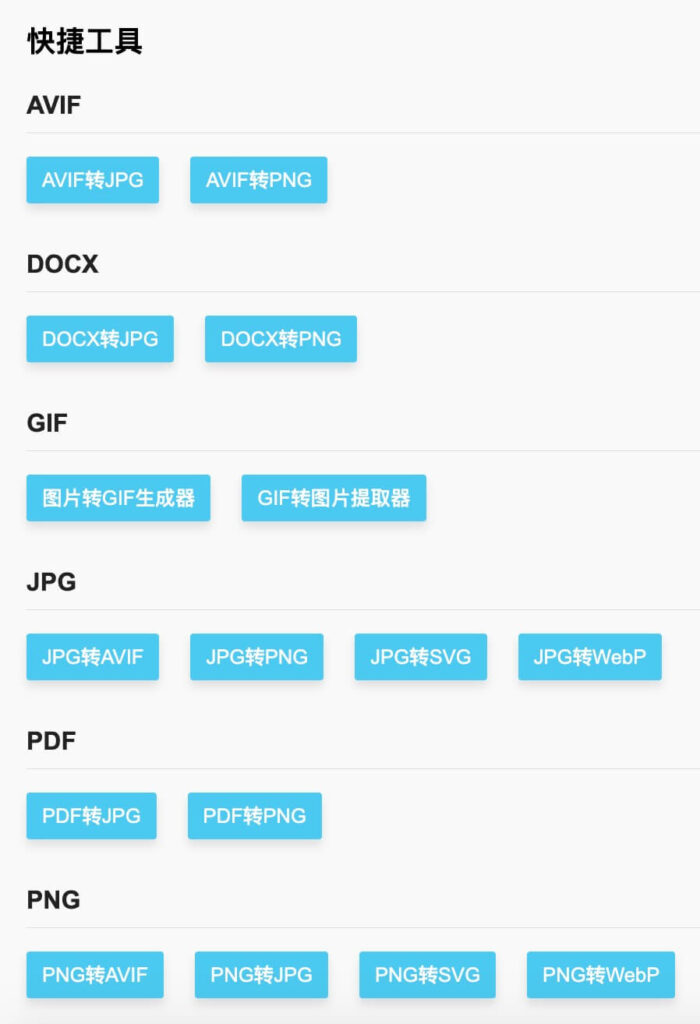700x1024 pixels.
Task: Select the PNG转SVG converter
Action: point(427,975)
